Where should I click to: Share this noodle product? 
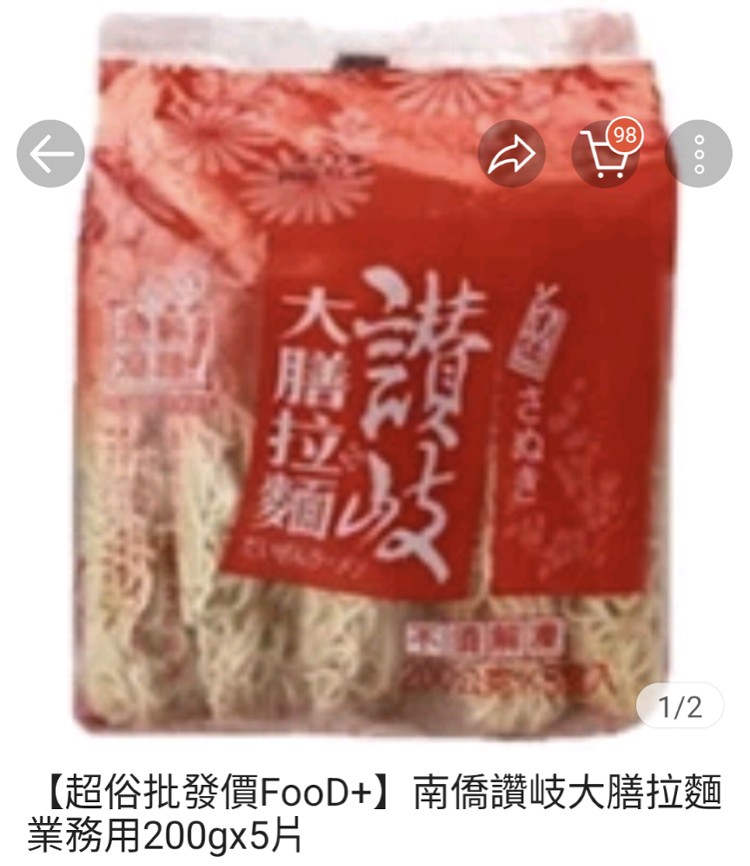(511, 154)
